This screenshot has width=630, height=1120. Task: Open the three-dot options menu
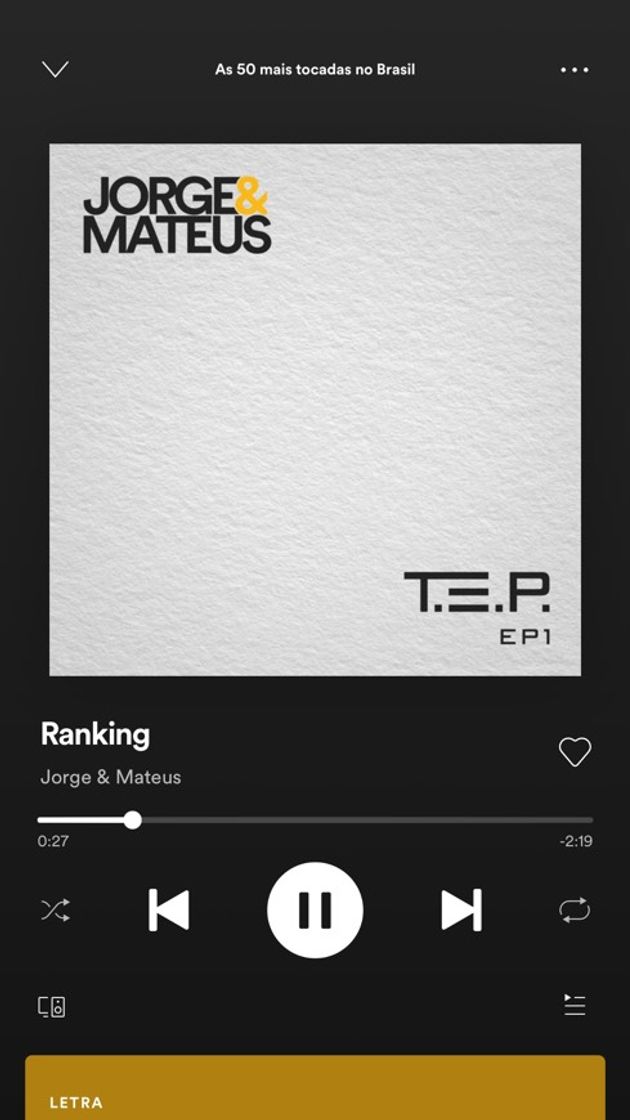574,70
